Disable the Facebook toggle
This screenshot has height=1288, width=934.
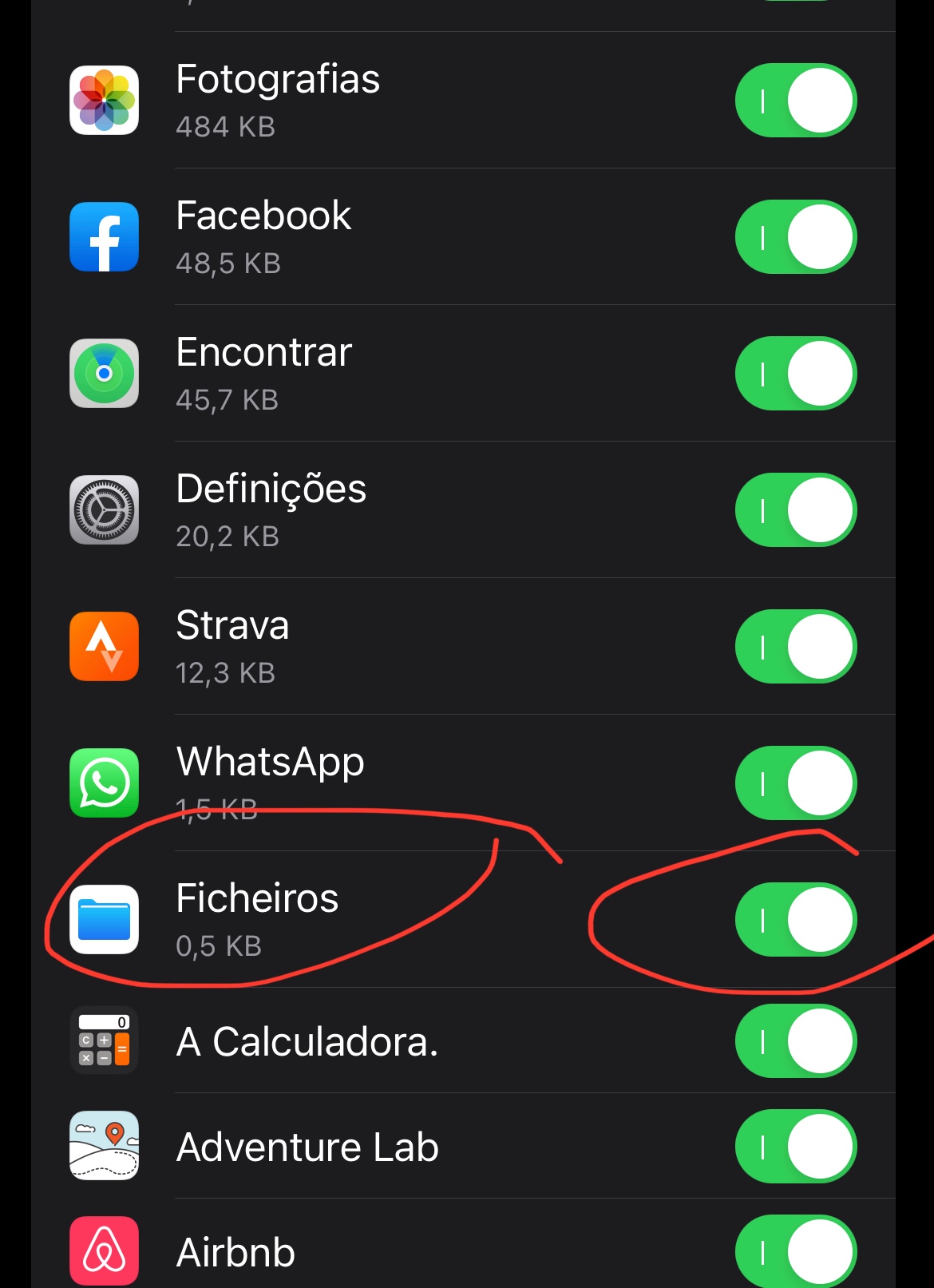[796, 237]
